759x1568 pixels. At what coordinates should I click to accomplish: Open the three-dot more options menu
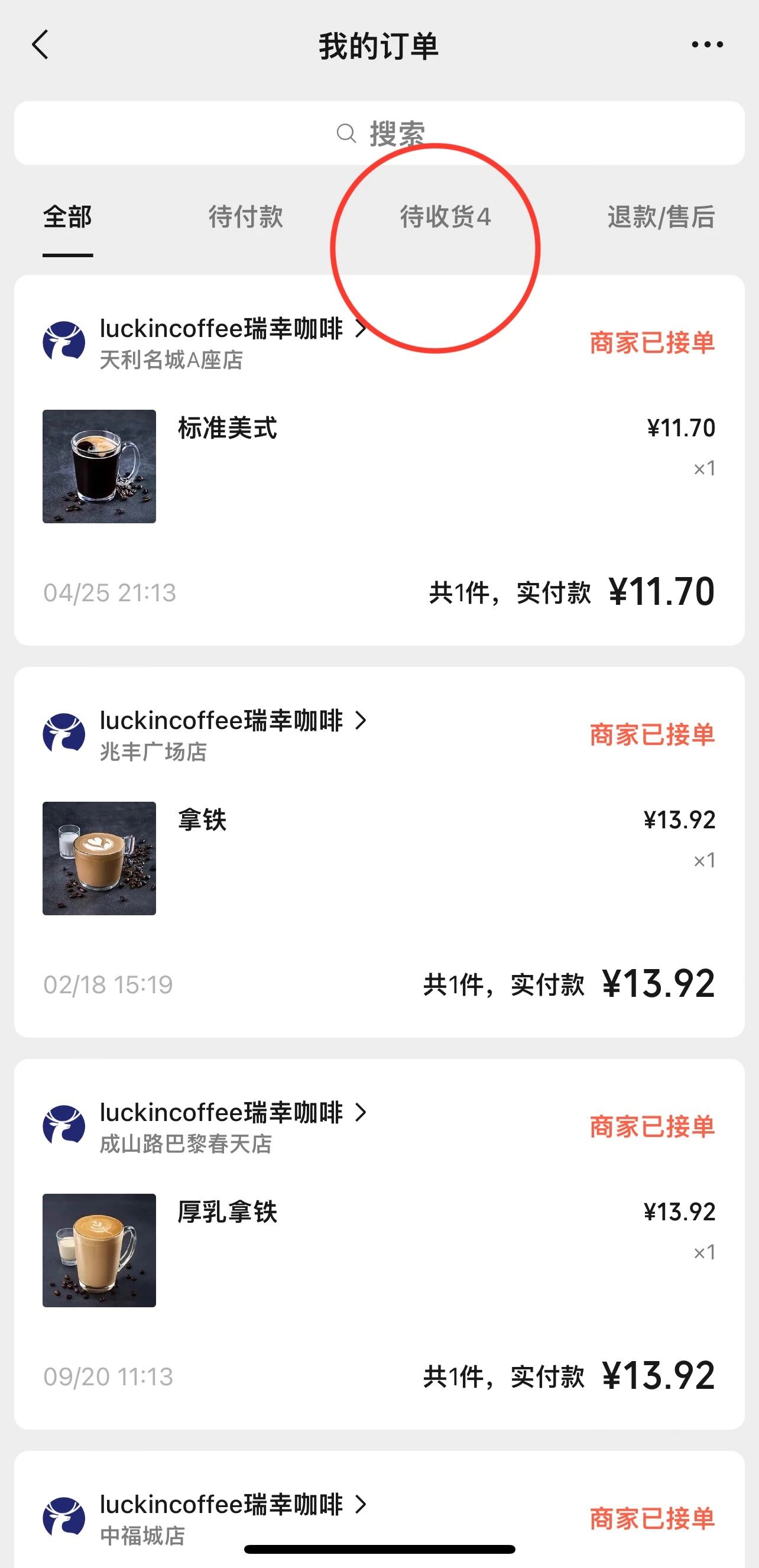(x=706, y=44)
